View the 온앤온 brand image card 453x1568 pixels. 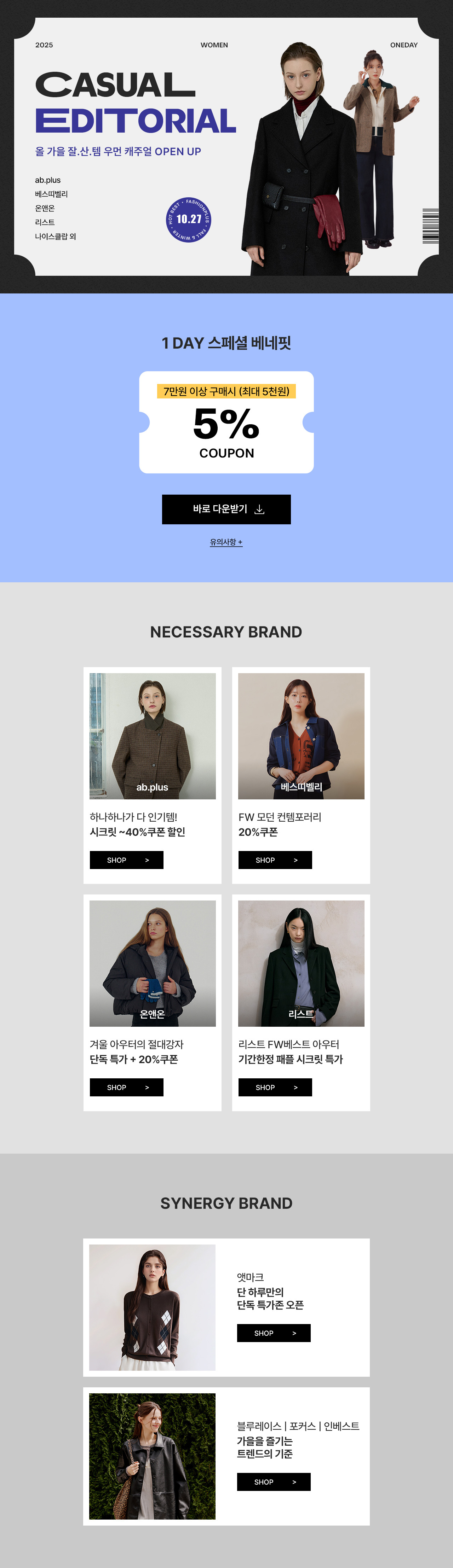[153, 962]
